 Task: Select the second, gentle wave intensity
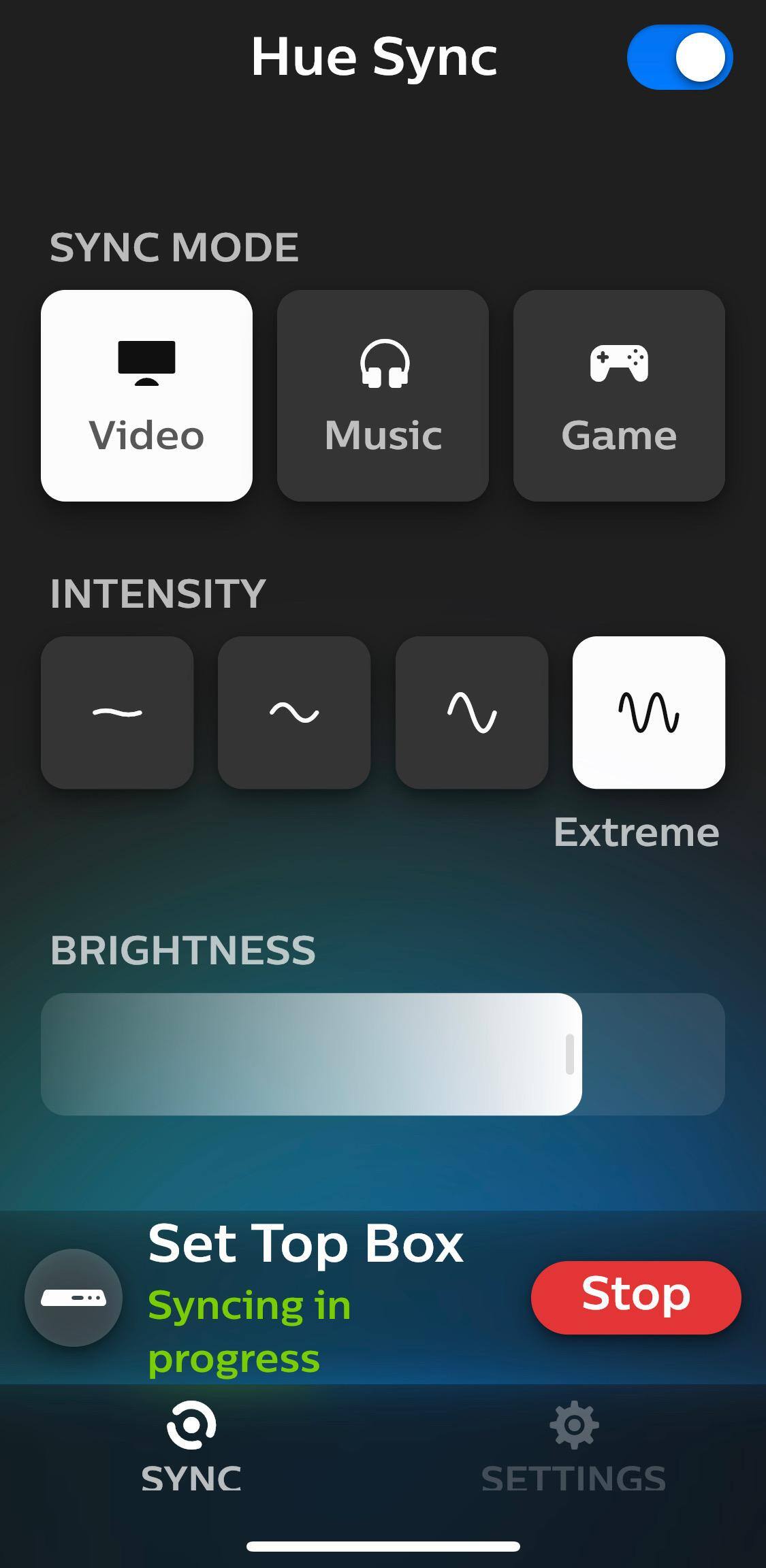coord(294,713)
